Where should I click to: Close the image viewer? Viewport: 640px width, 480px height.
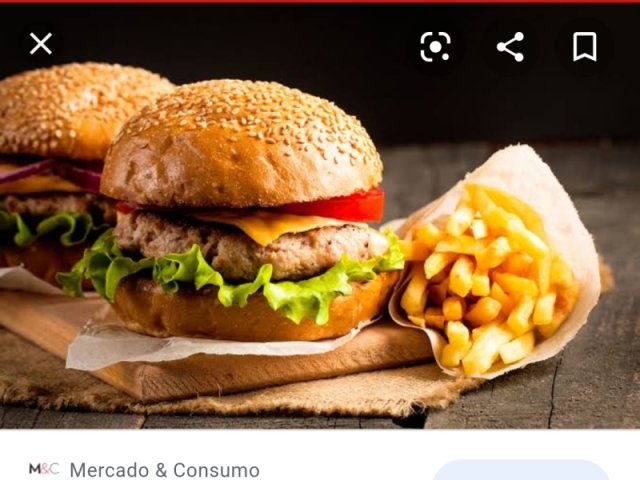pos(40,44)
